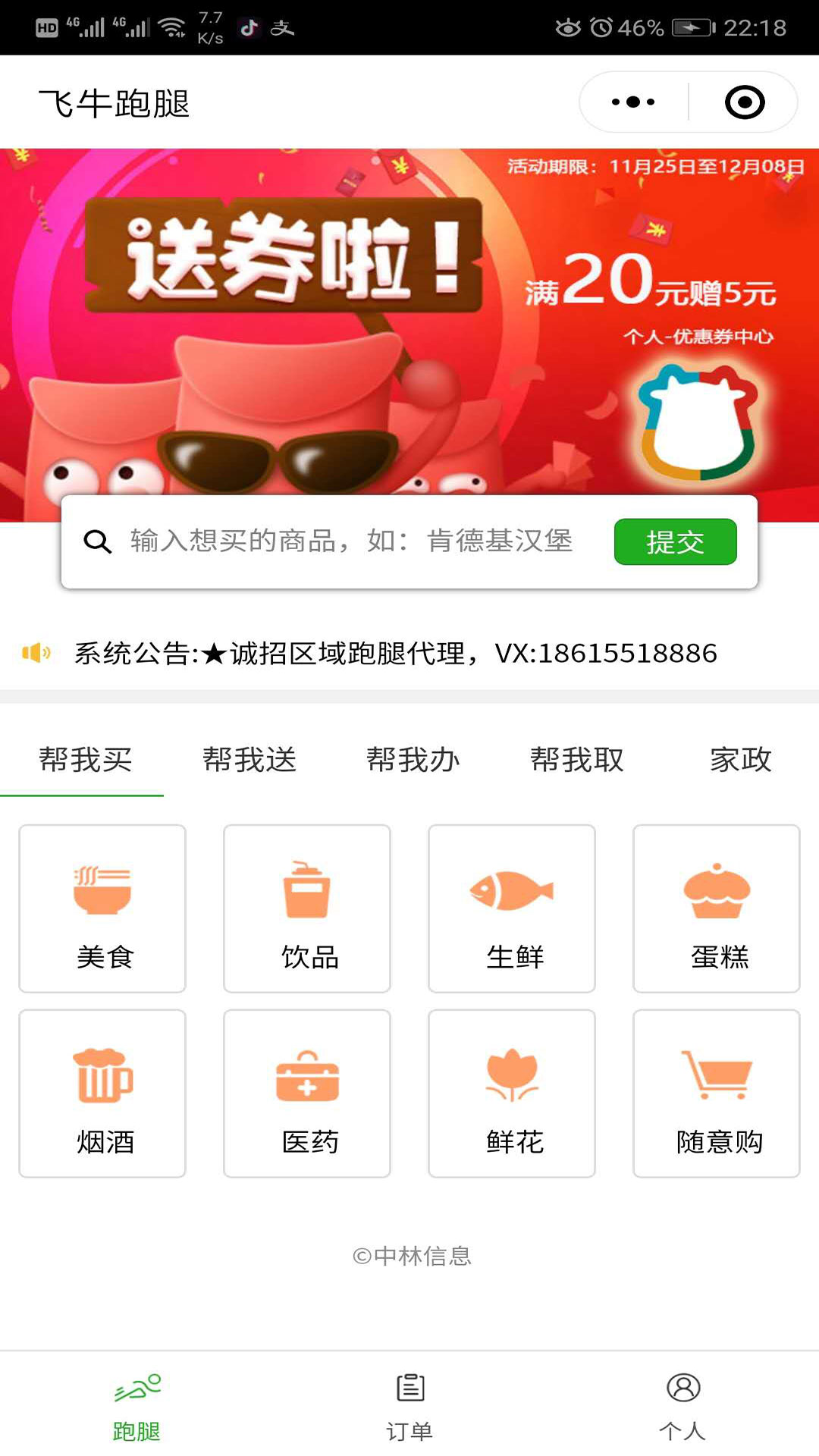Select the 帮我买 tab
Viewport: 819px width, 1456px height.
click(x=85, y=759)
